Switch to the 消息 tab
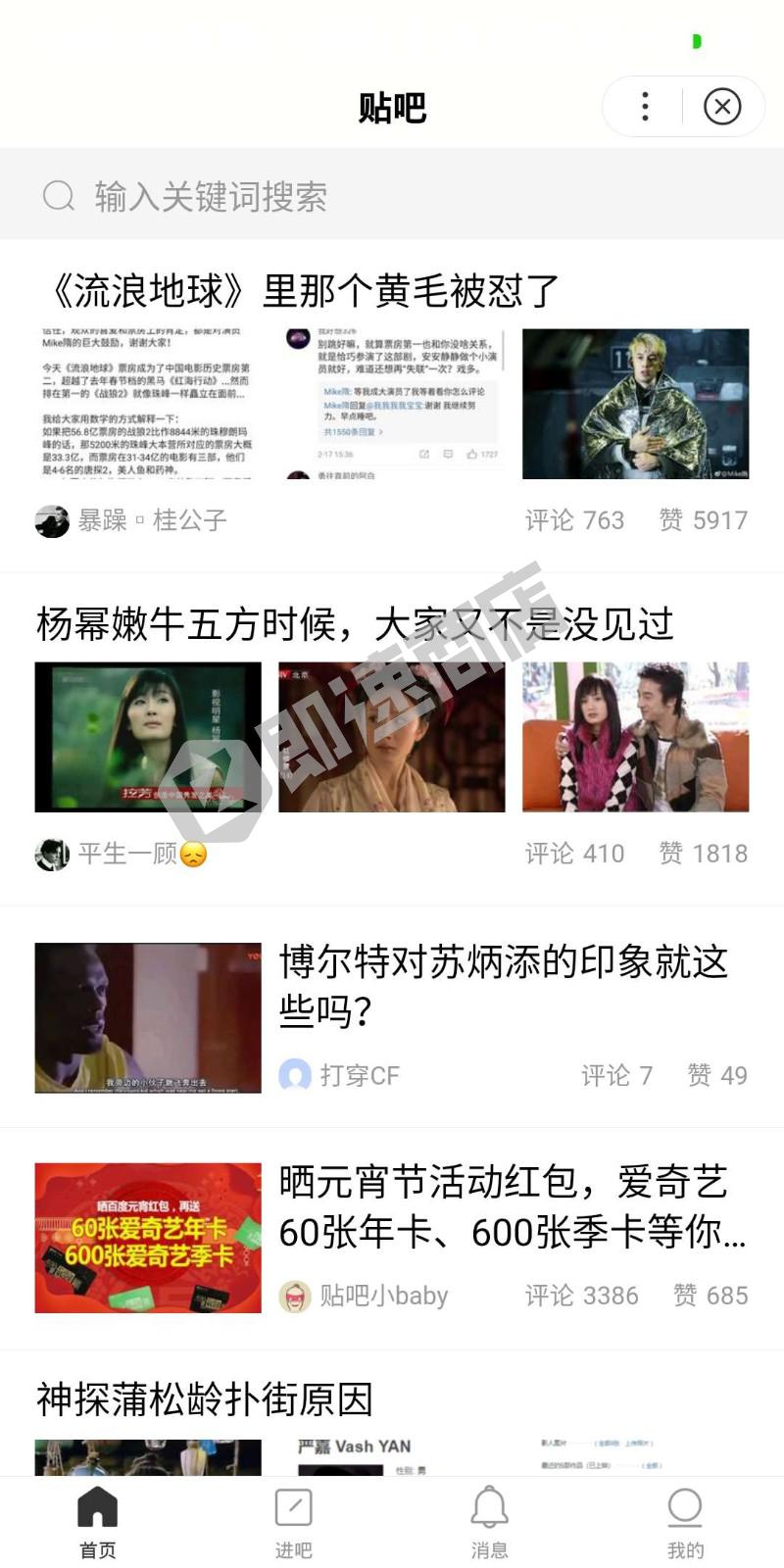This screenshot has height=1568, width=784. click(489, 1521)
